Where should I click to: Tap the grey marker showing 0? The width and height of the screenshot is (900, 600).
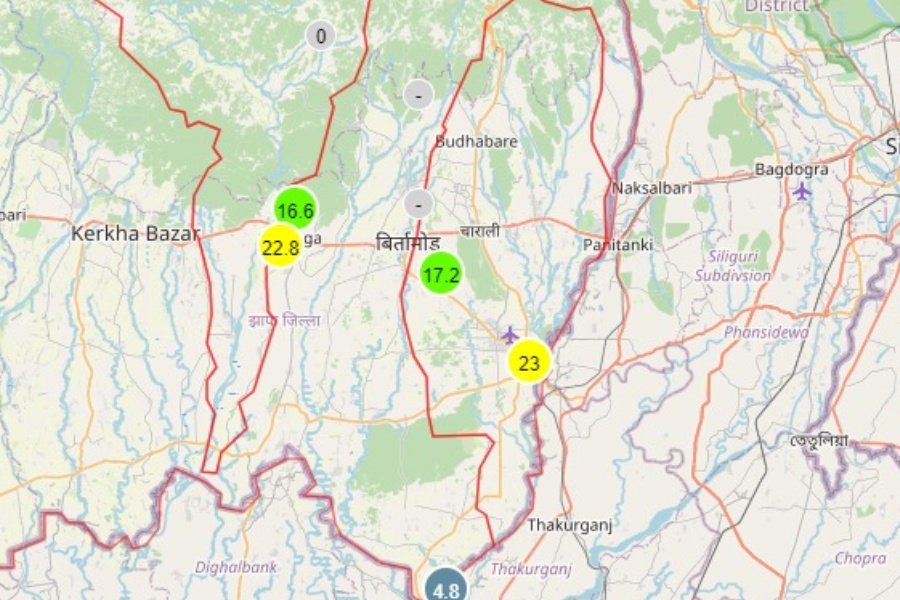pos(320,37)
